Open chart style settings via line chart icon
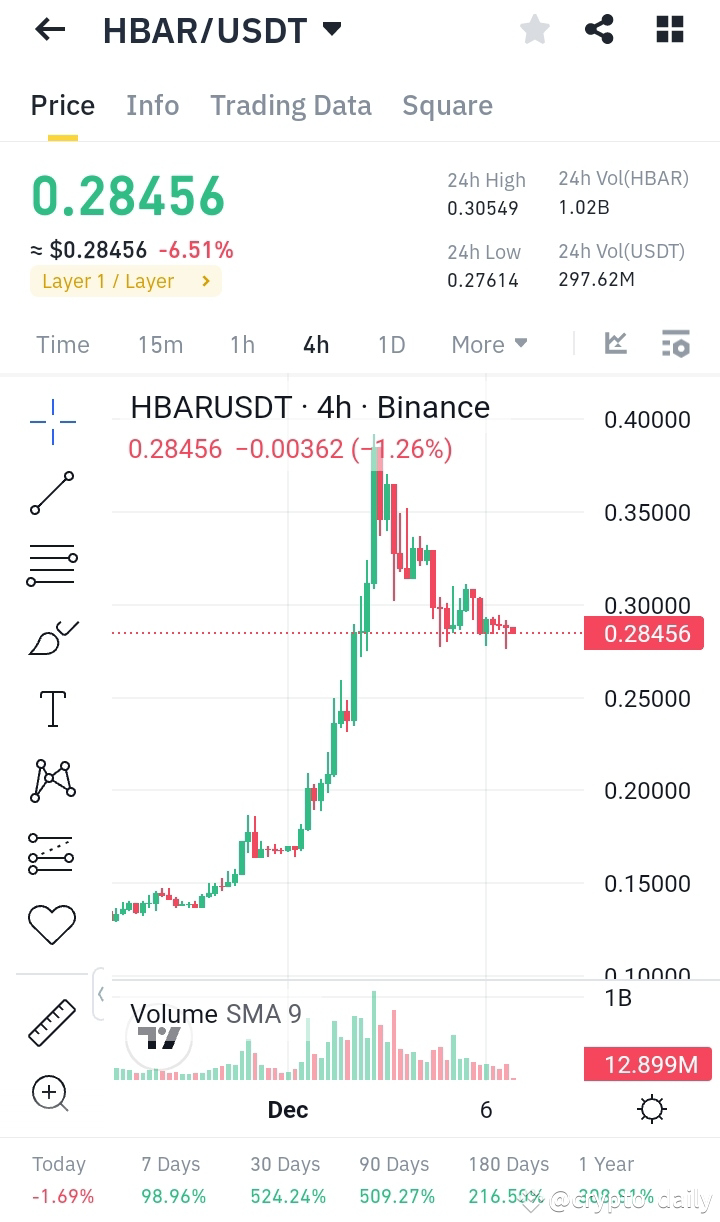Screen dimensions: 720x1222 [x=615, y=343]
